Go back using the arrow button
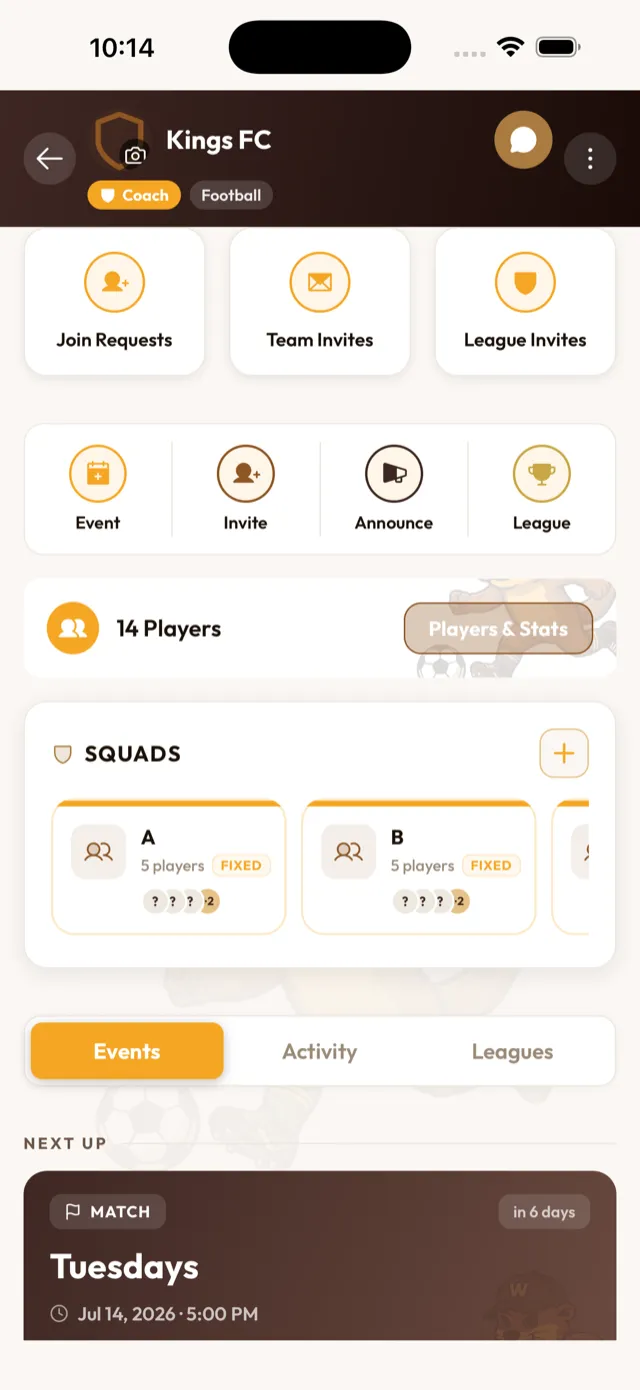 [49, 159]
